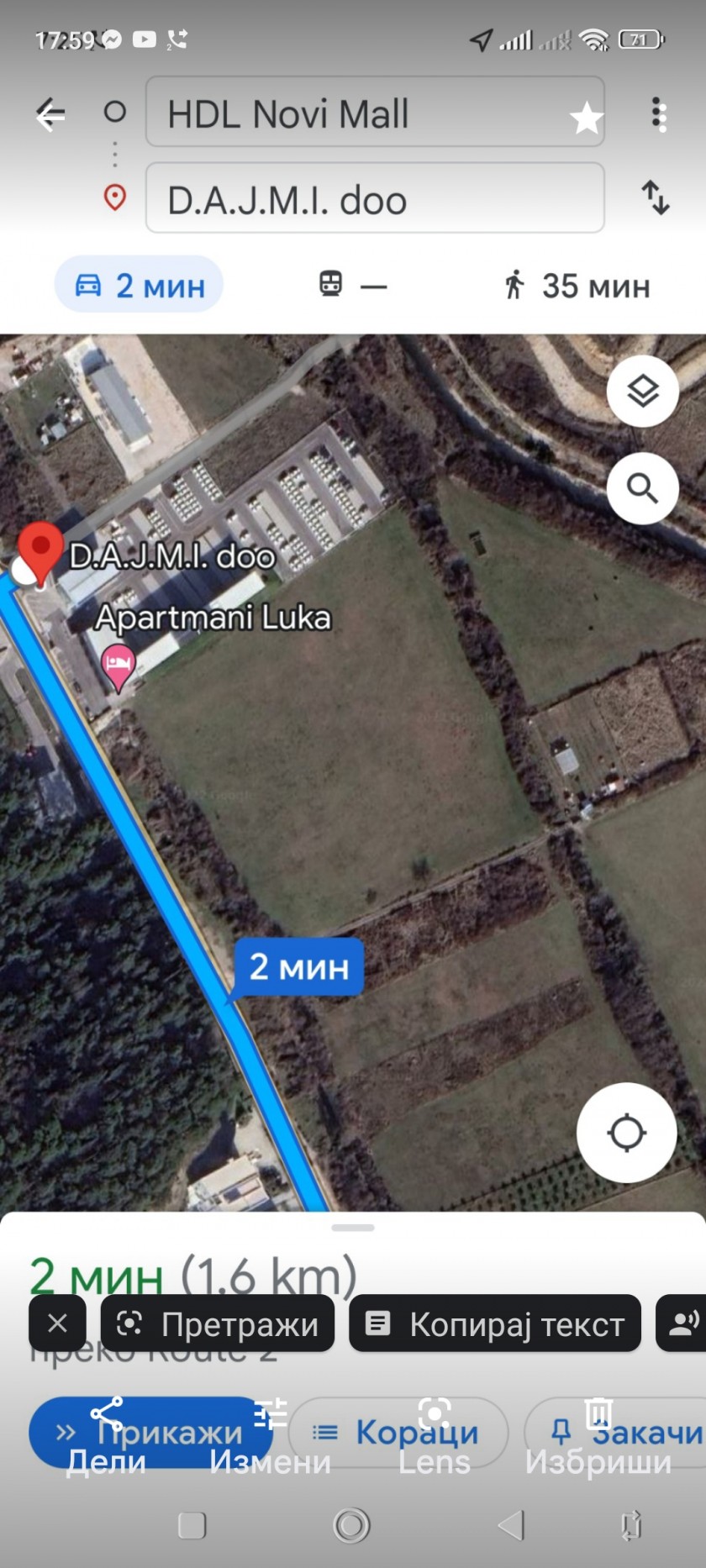Image resolution: width=706 pixels, height=1568 pixels.
Task: Go to the home screen via the circle button
Action: pos(352,1525)
